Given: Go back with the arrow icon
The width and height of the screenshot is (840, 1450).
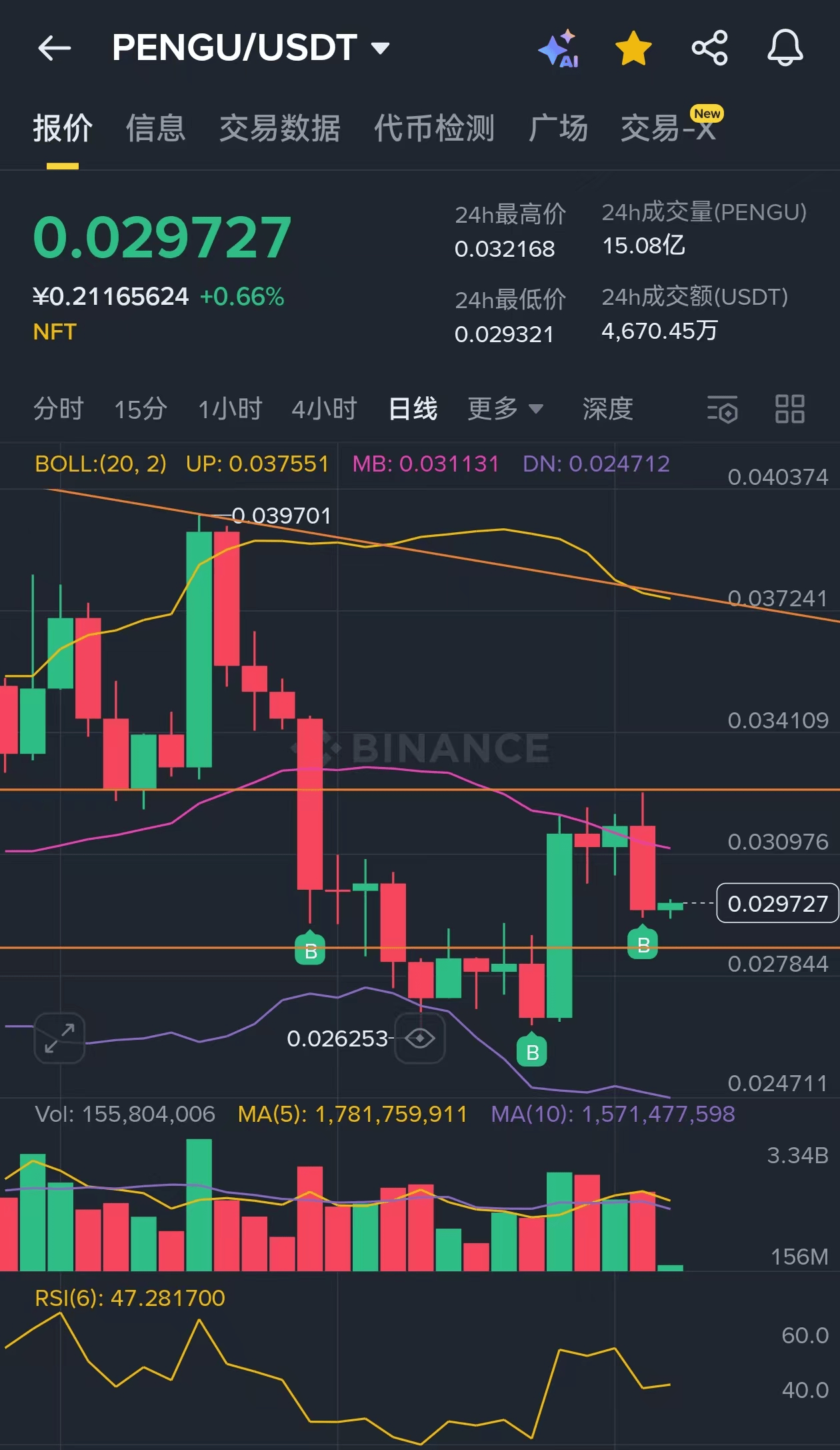Looking at the screenshot, I should tap(55, 48).
